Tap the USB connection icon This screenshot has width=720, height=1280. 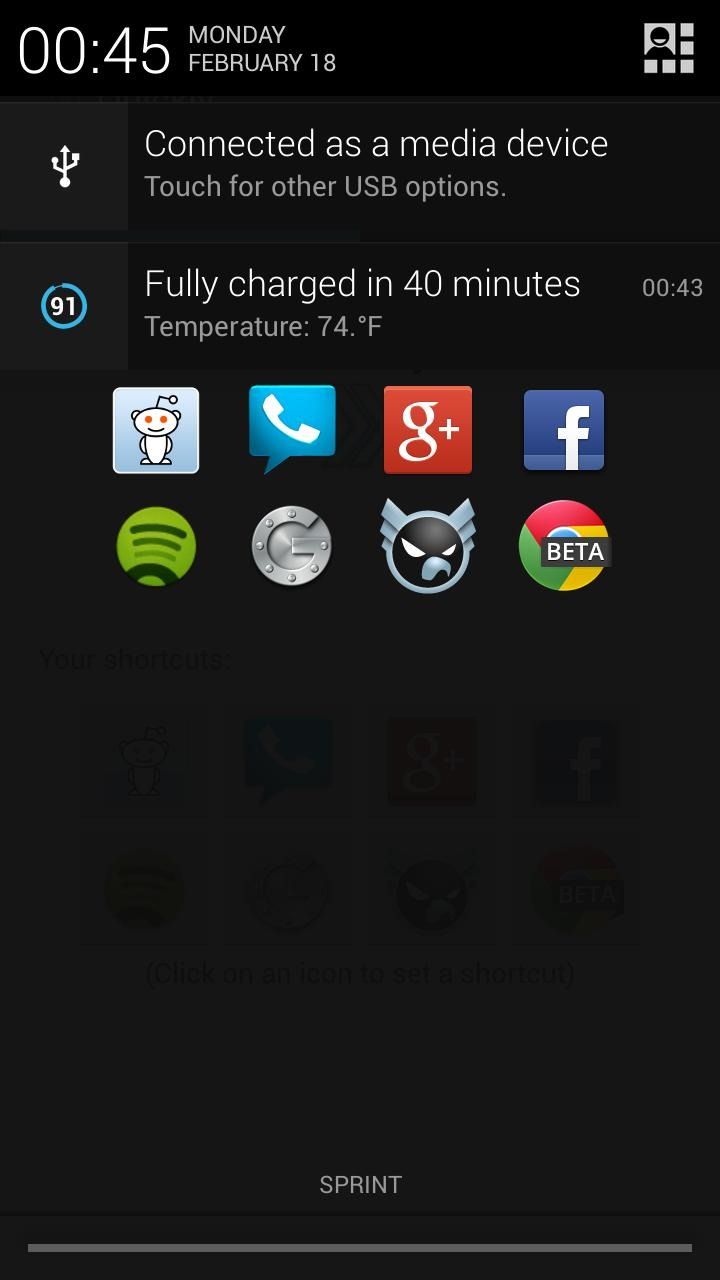[64, 165]
